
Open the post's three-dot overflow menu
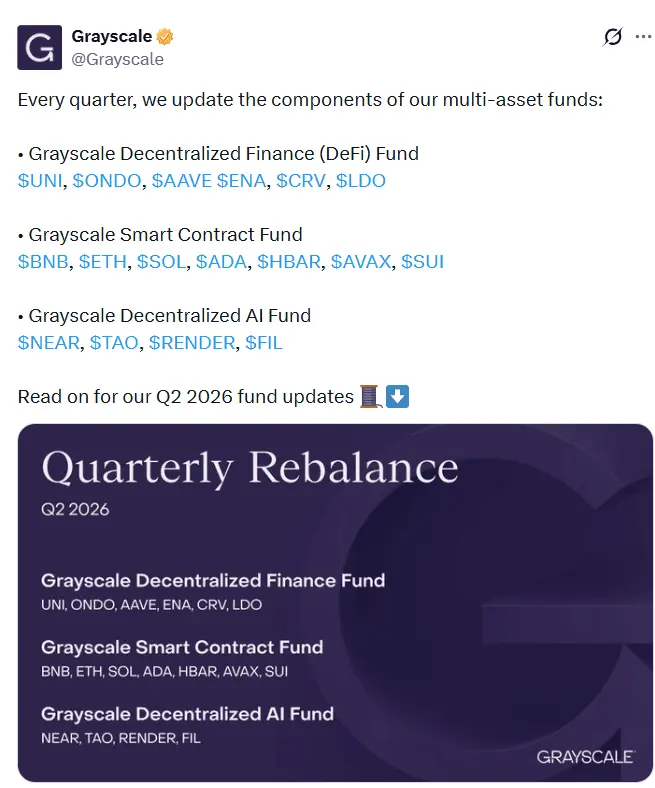[x=643, y=37]
